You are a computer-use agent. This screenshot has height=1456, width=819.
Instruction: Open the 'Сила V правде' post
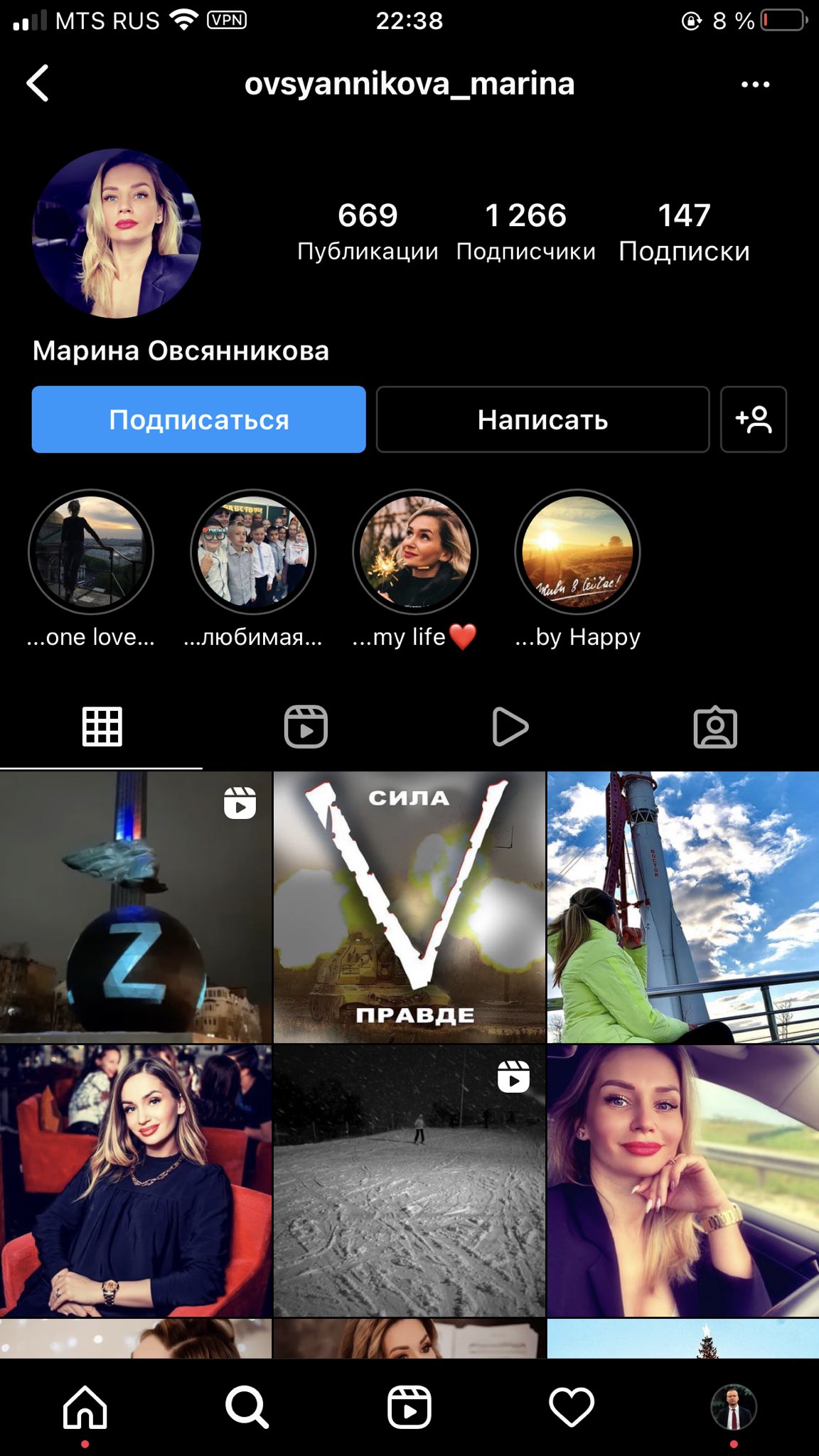(409, 907)
